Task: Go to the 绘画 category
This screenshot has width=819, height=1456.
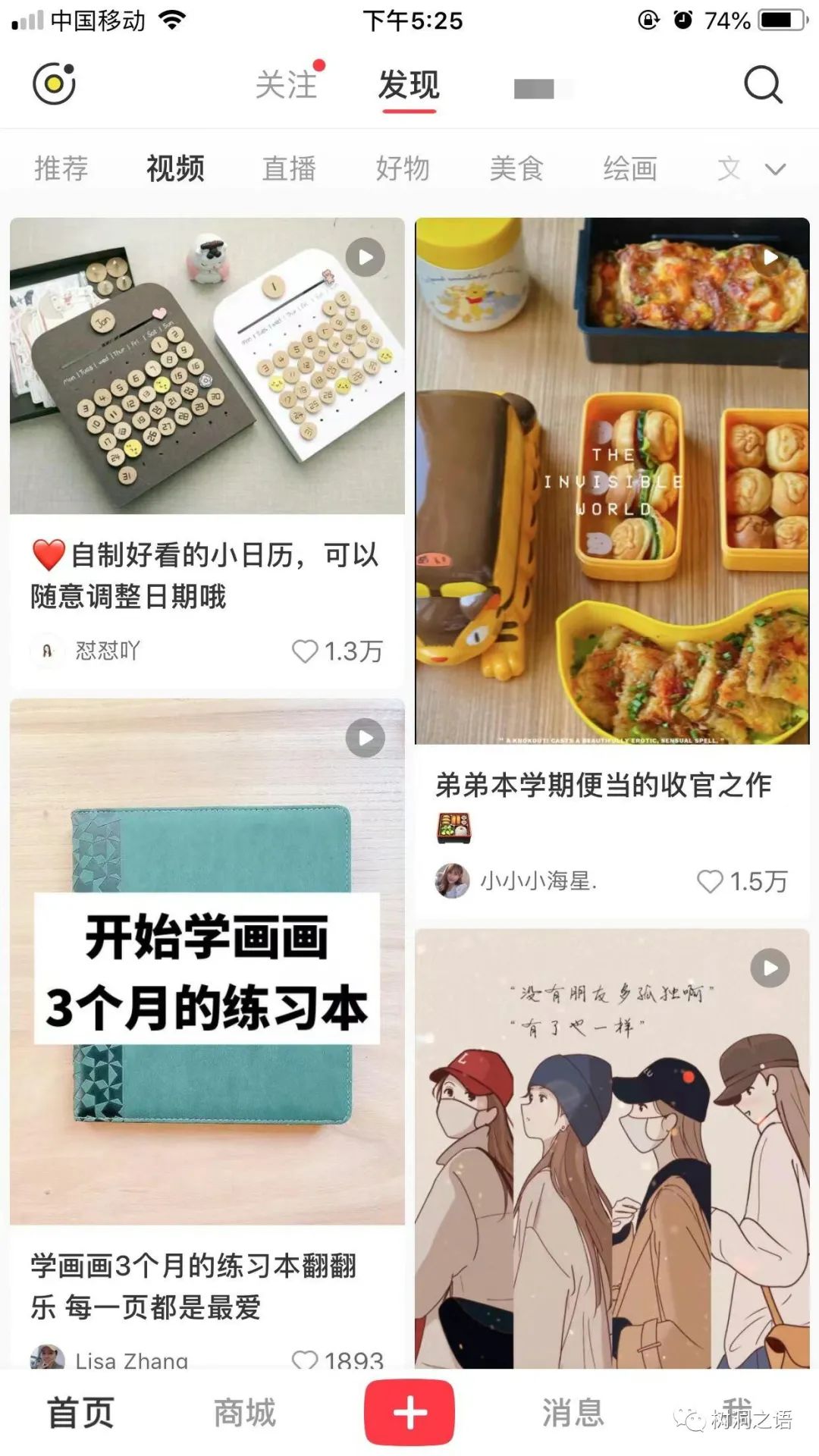Action: [630, 168]
